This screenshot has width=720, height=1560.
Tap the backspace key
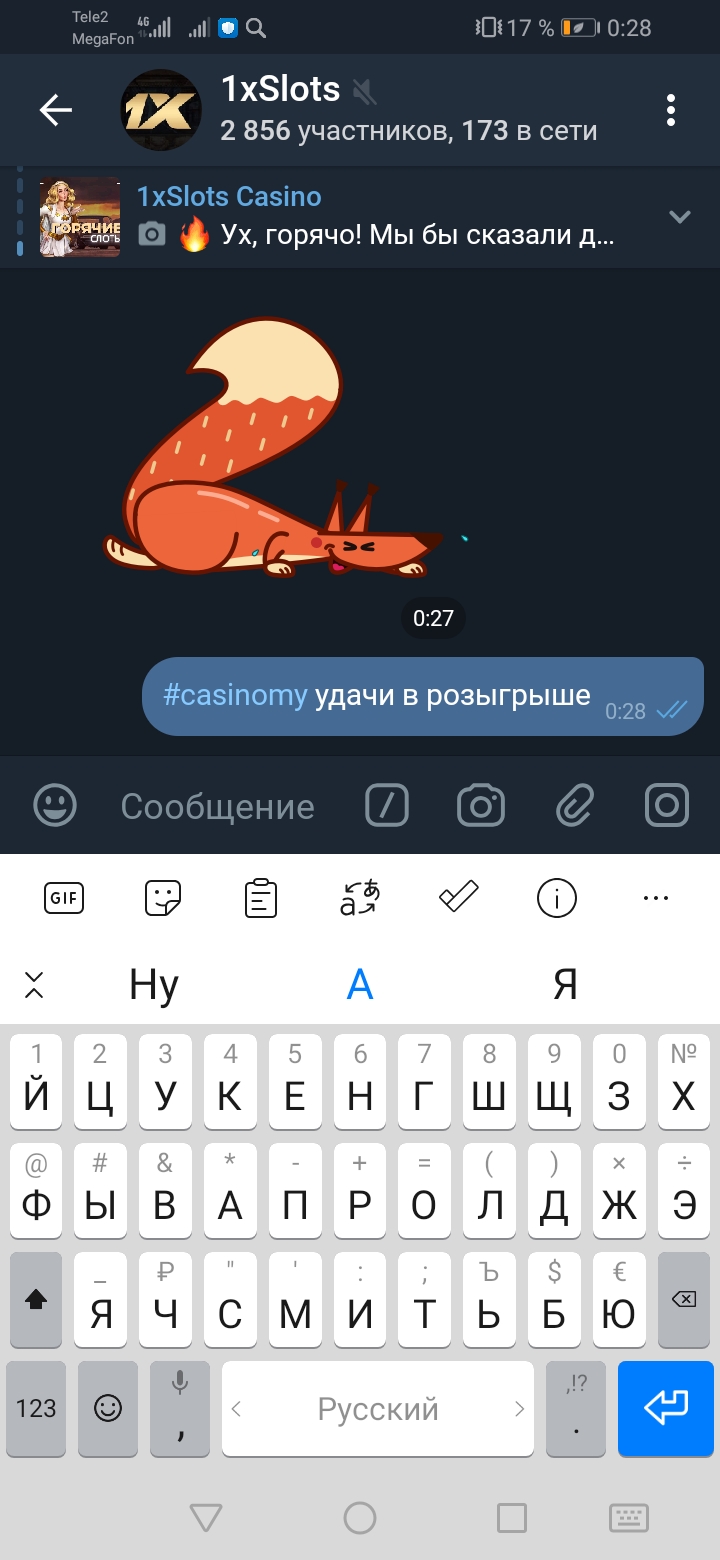pos(683,1299)
